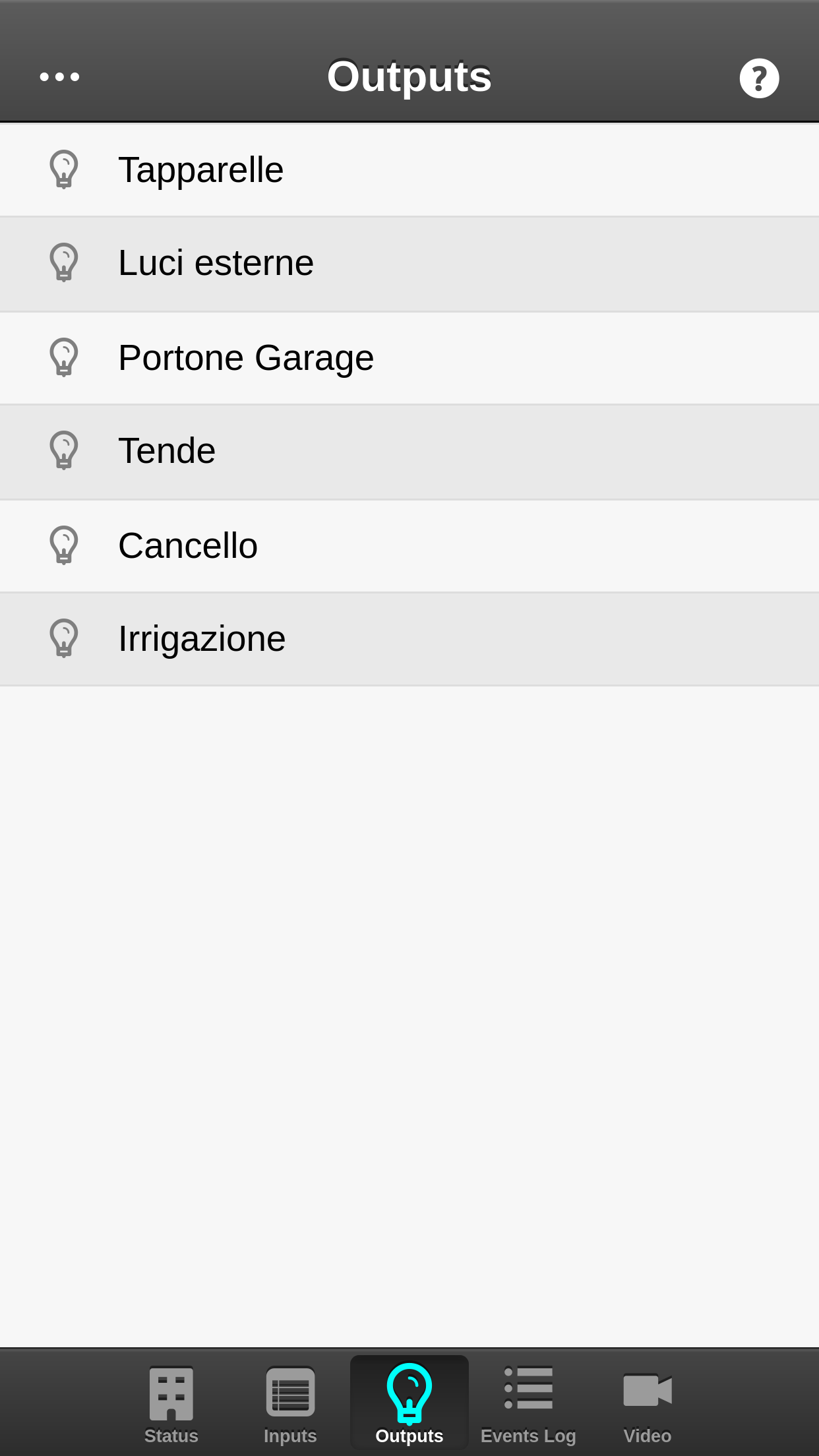Tap the Tende output row
The width and height of the screenshot is (819, 1456).
click(x=409, y=451)
